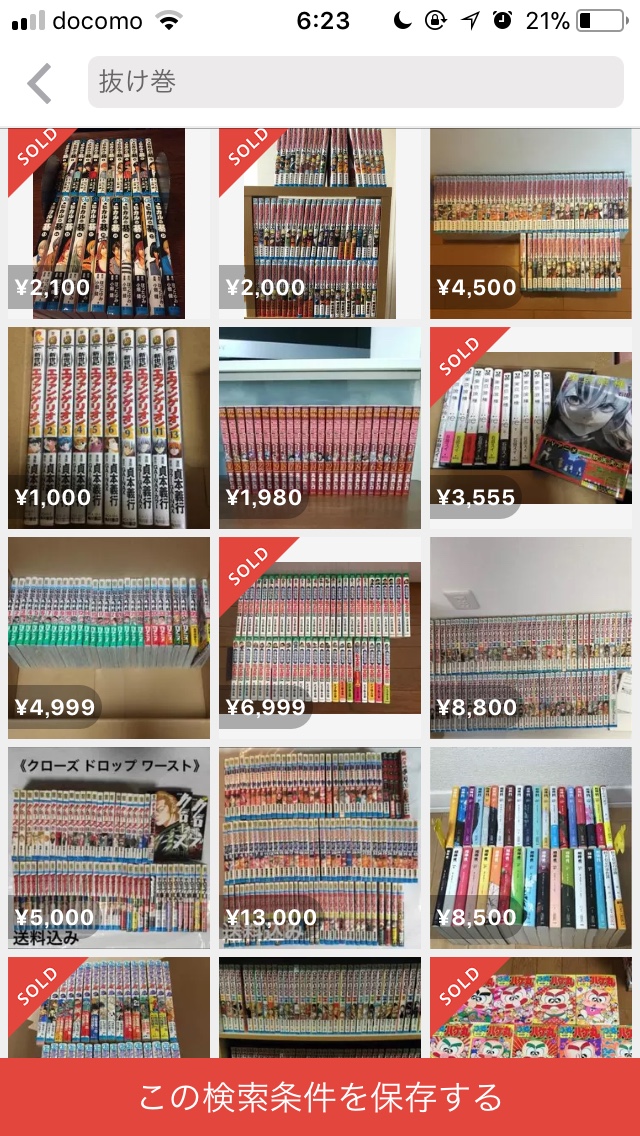Go back using the arrow icon
This screenshot has height=1136, width=640.
pyautogui.click(x=40, y=83)
